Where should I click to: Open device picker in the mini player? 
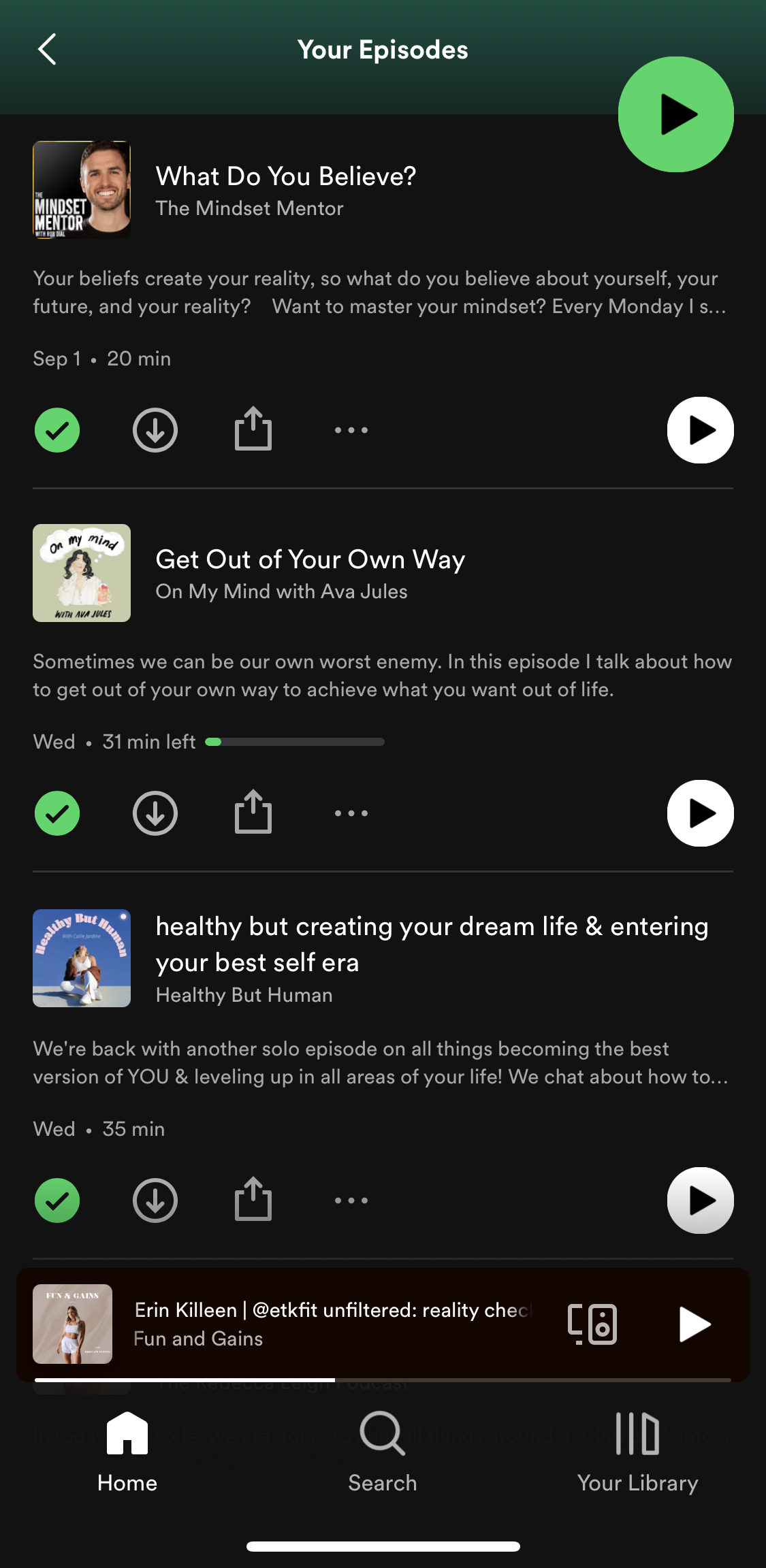(592, 1324)
